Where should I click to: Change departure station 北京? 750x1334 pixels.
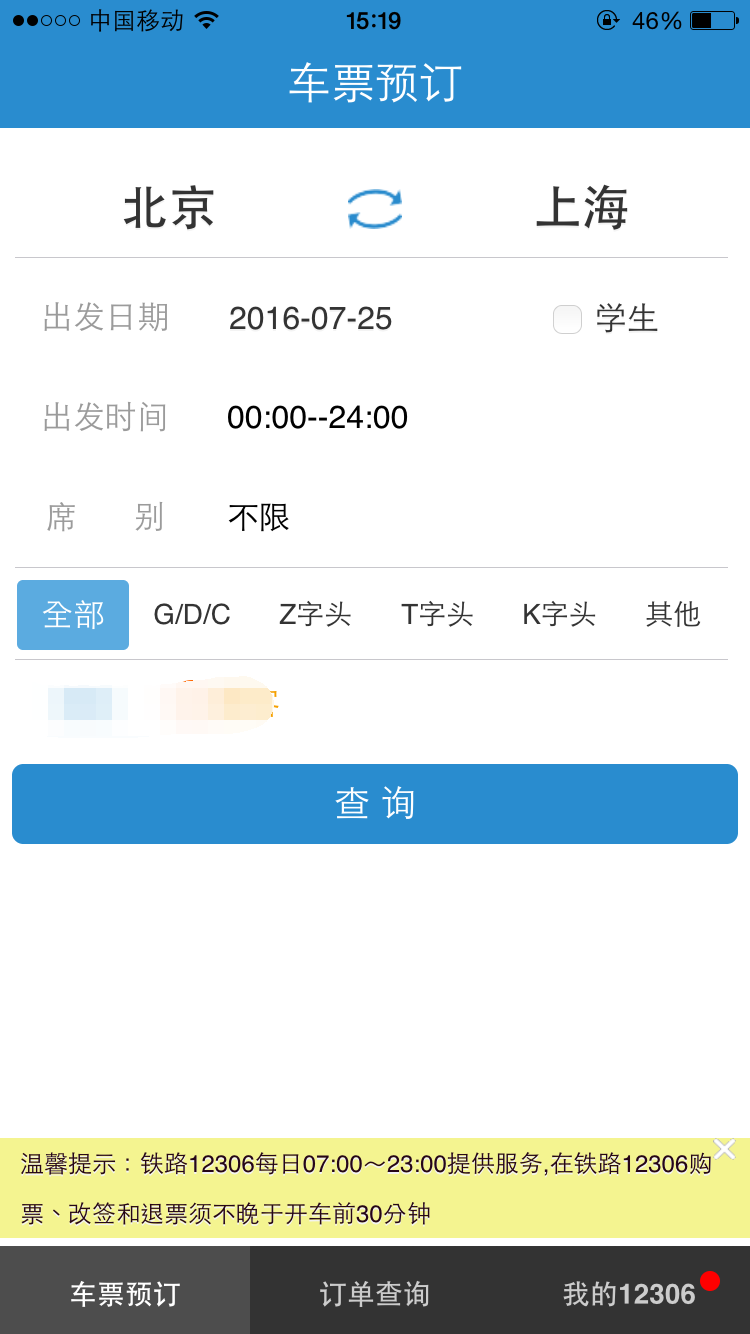(169, 209)
